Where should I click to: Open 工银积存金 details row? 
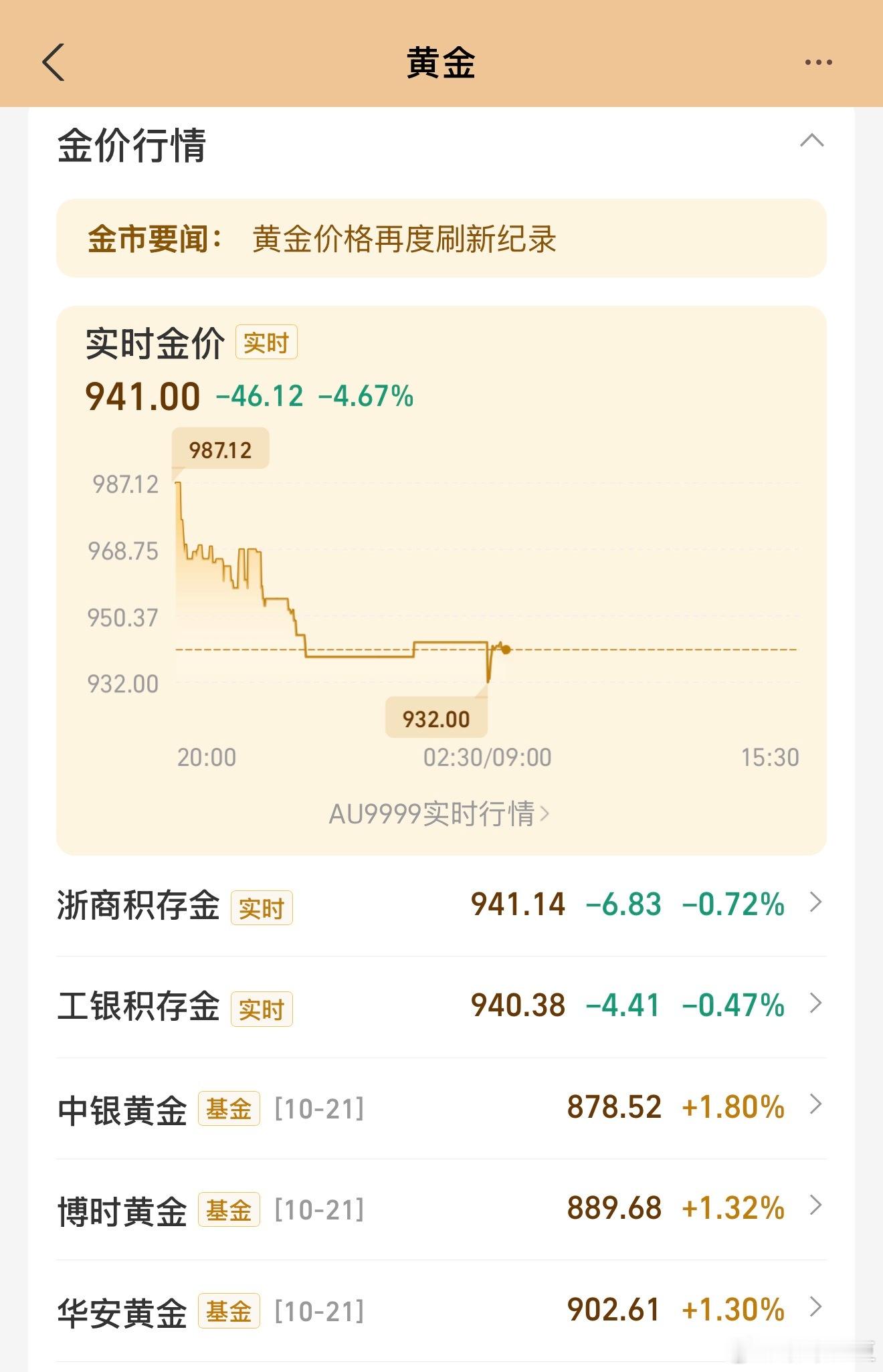pos(441,1006)
